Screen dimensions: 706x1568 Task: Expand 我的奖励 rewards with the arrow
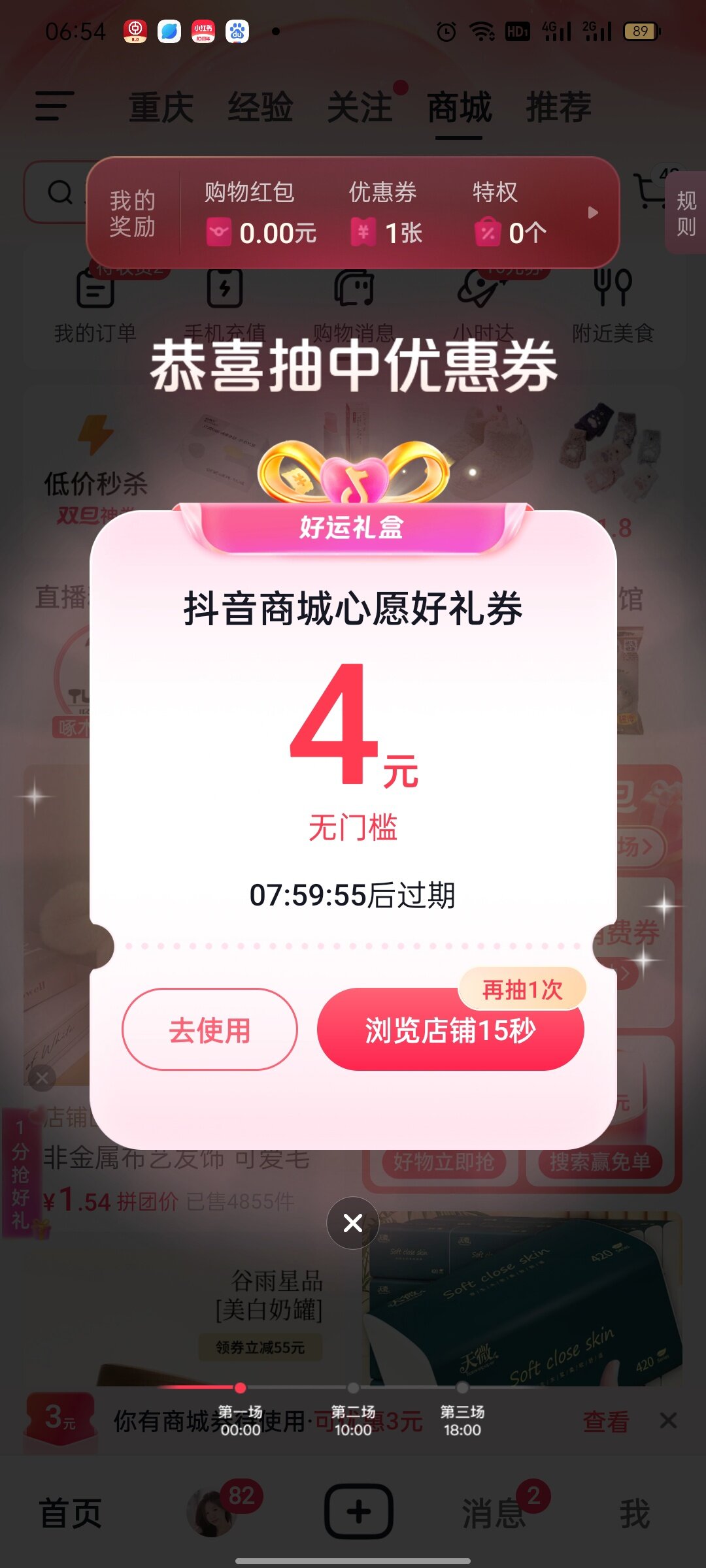[593, 213]
